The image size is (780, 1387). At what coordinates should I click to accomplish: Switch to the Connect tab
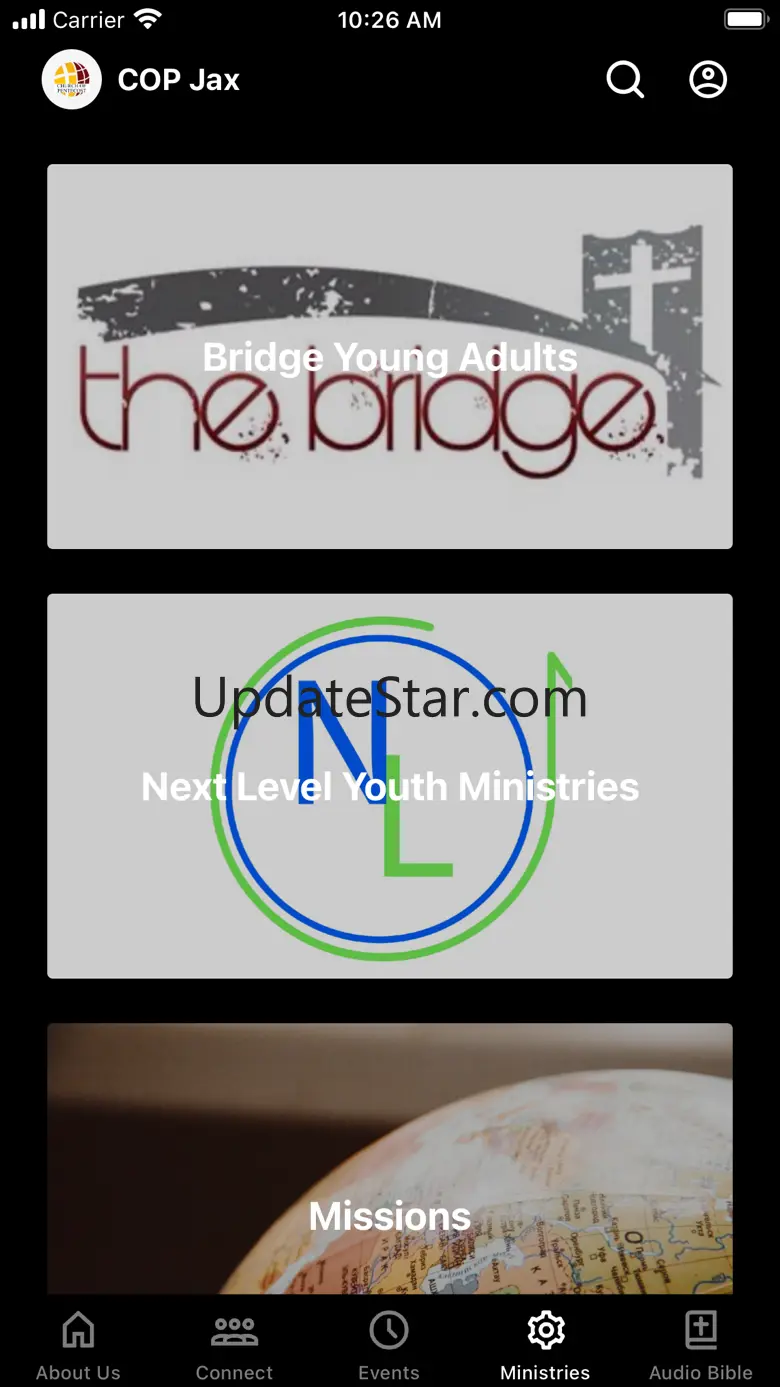(x=234, y=1346)
